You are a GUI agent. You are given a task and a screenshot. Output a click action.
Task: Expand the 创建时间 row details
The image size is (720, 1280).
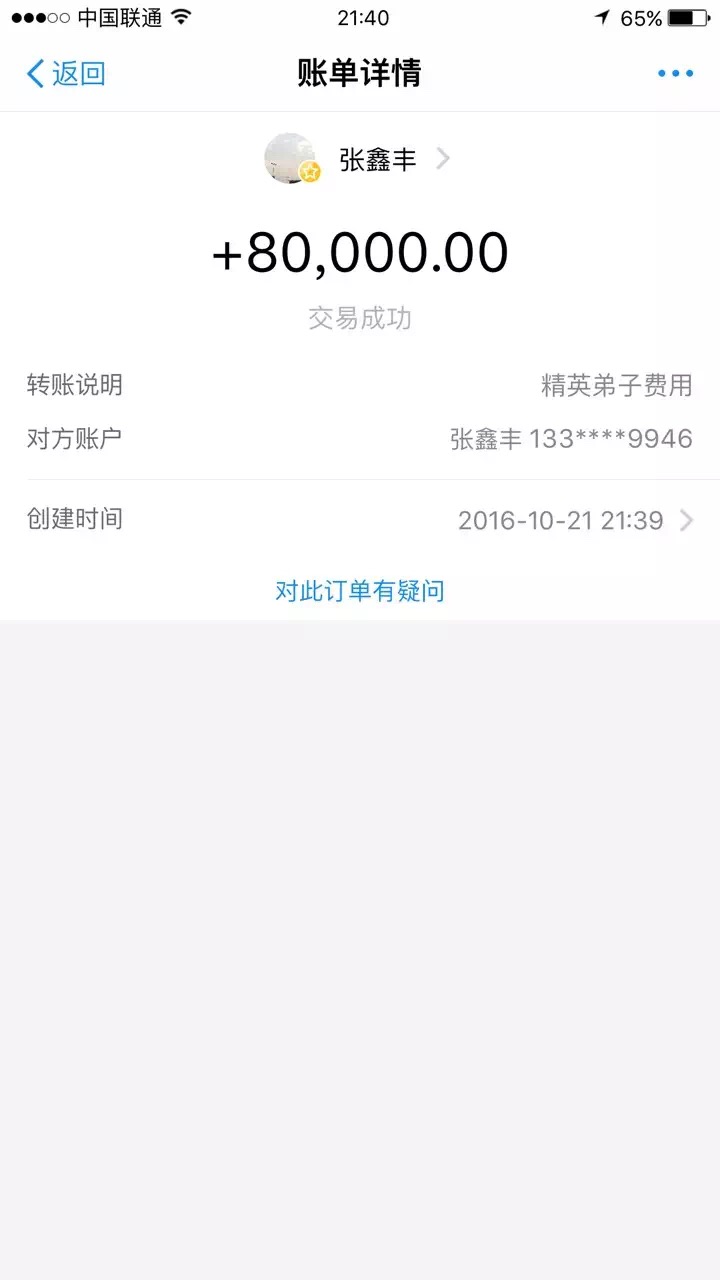point(360,520)
